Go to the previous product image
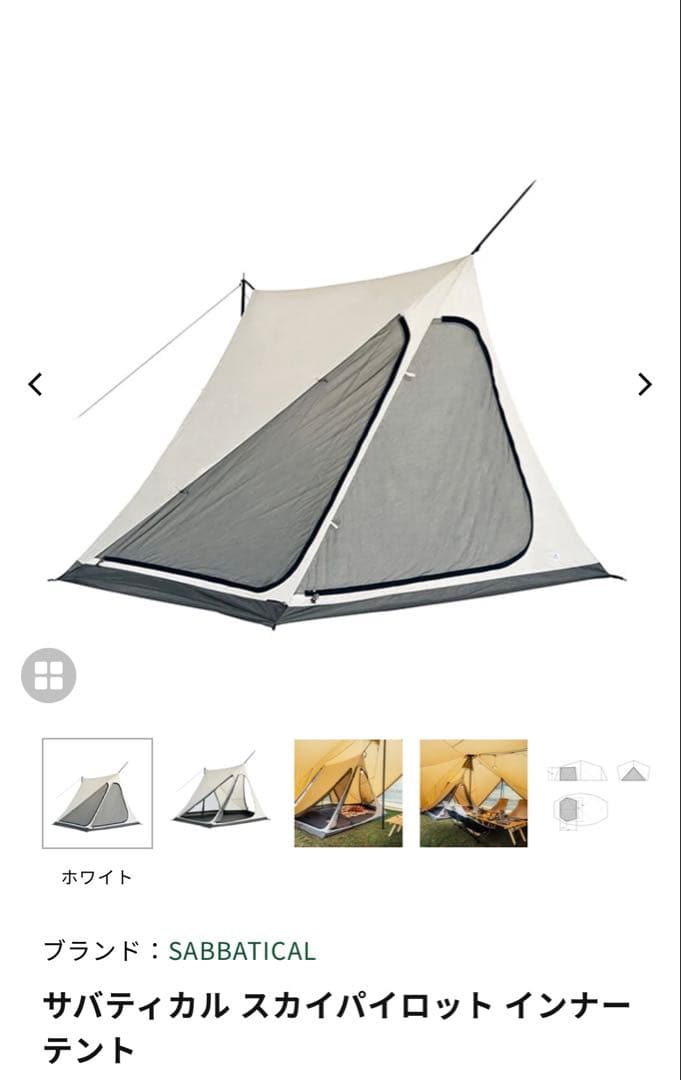This screenshot has height=1080, width=681. point(35,384)
